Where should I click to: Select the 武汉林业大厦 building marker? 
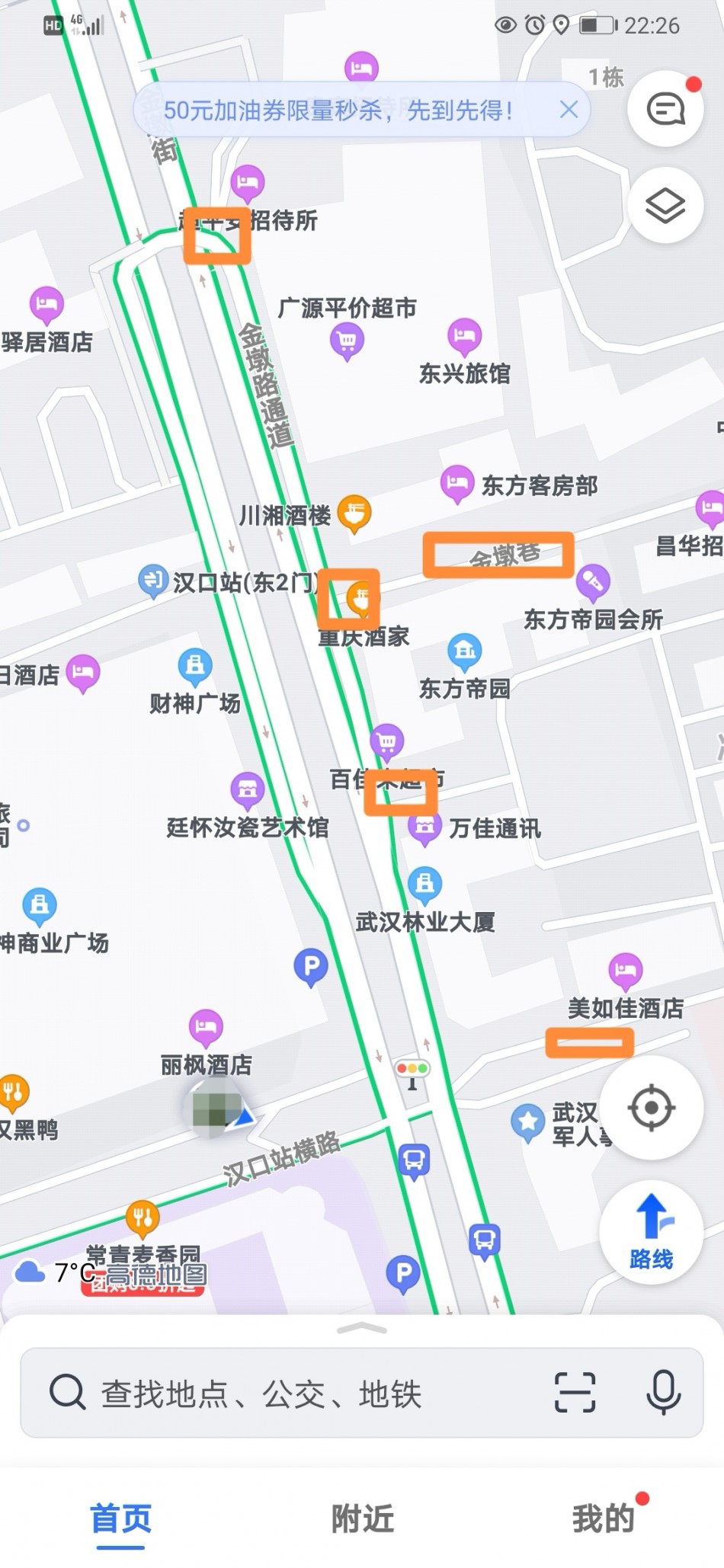tap(424, 884)
